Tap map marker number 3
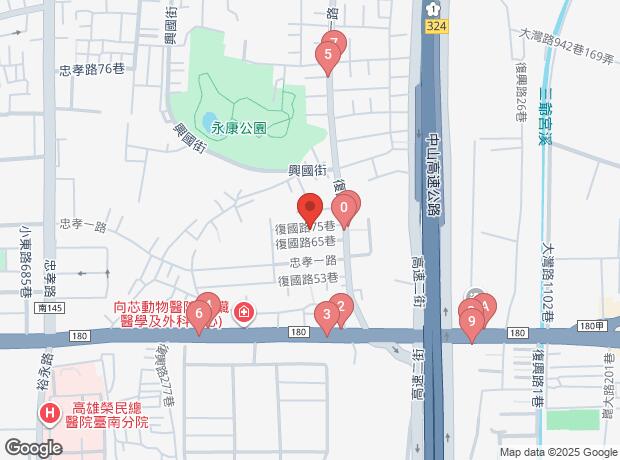 [x=327, y=316]
